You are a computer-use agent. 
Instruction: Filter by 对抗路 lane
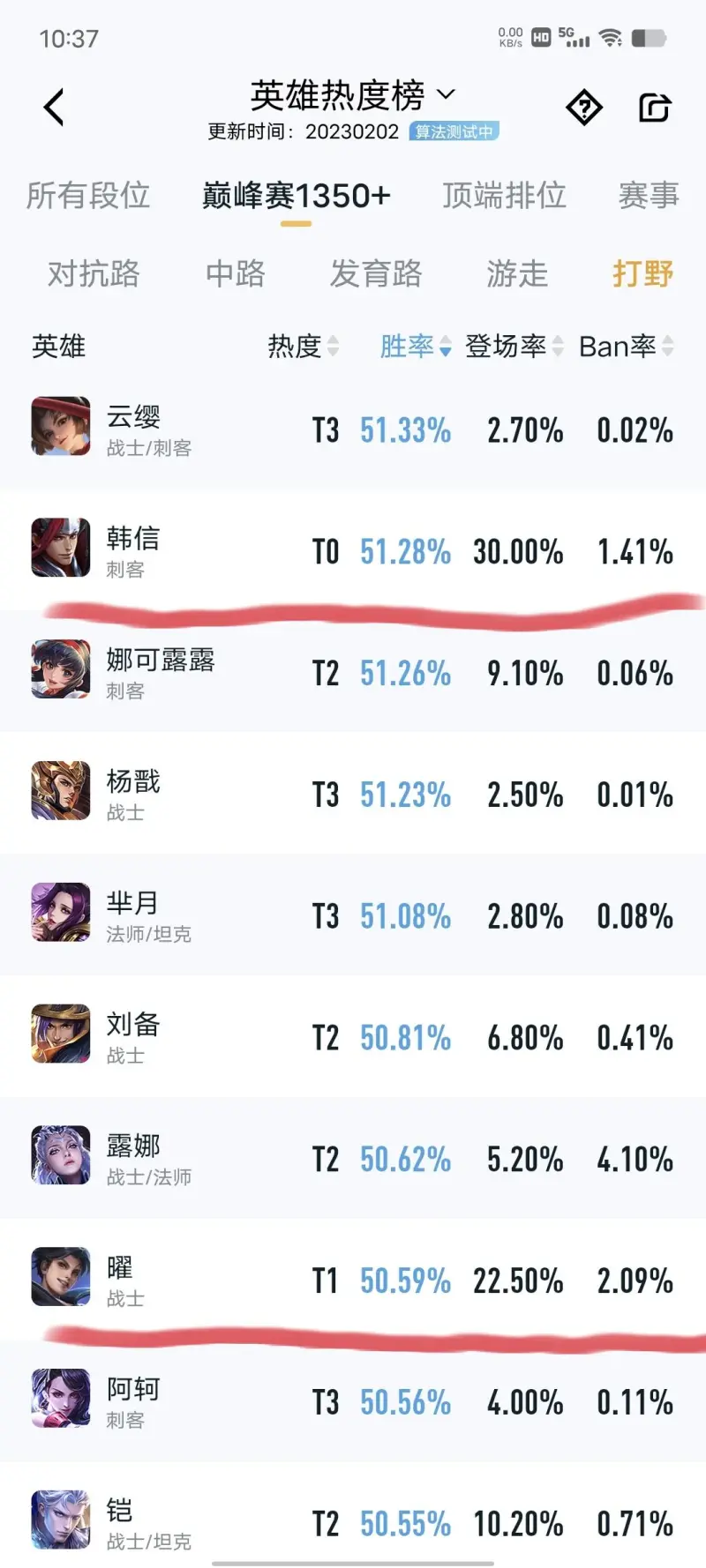tap(94, 273)
